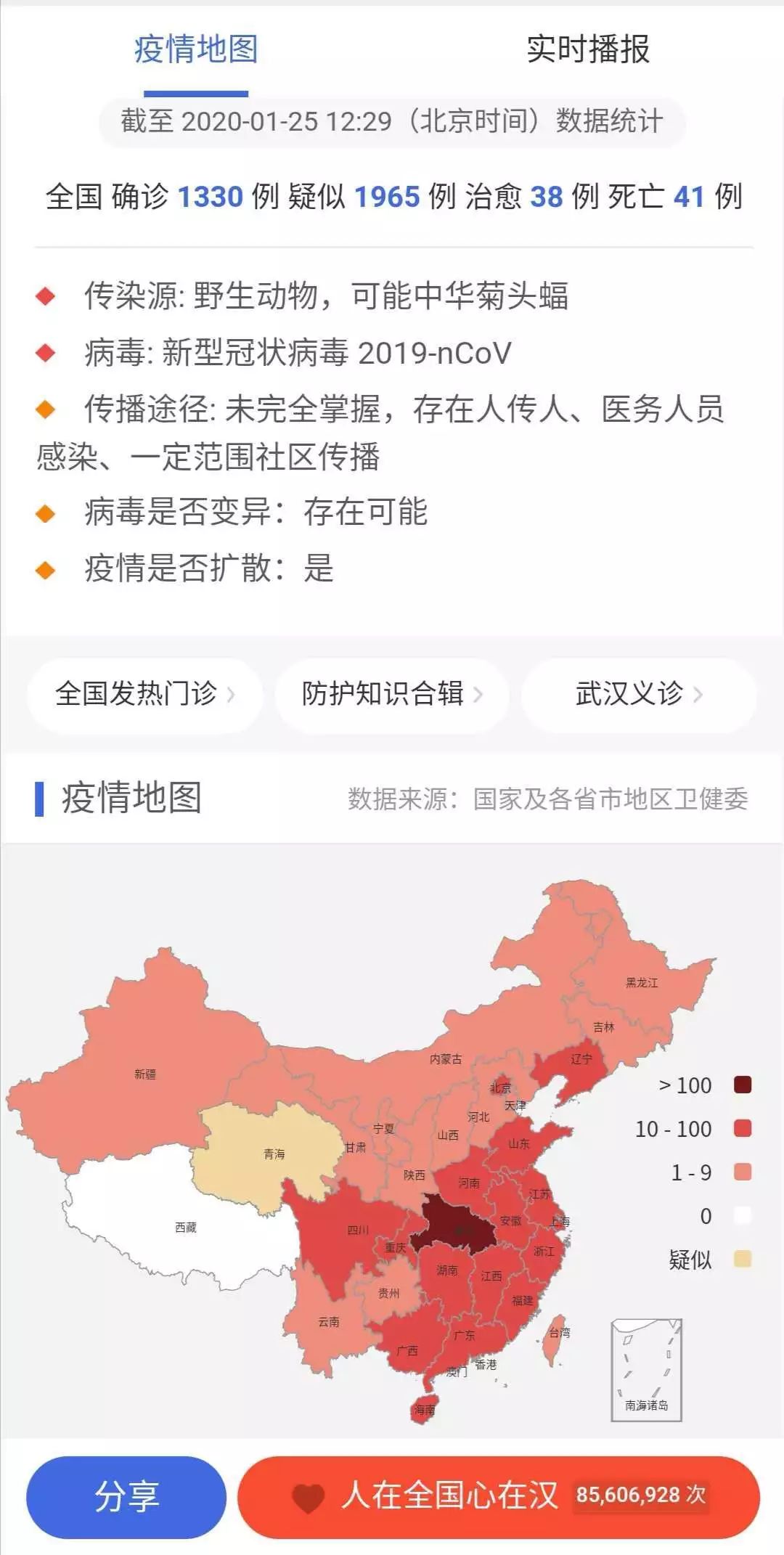Switch to the 实时播报 tab

(587, 50)
